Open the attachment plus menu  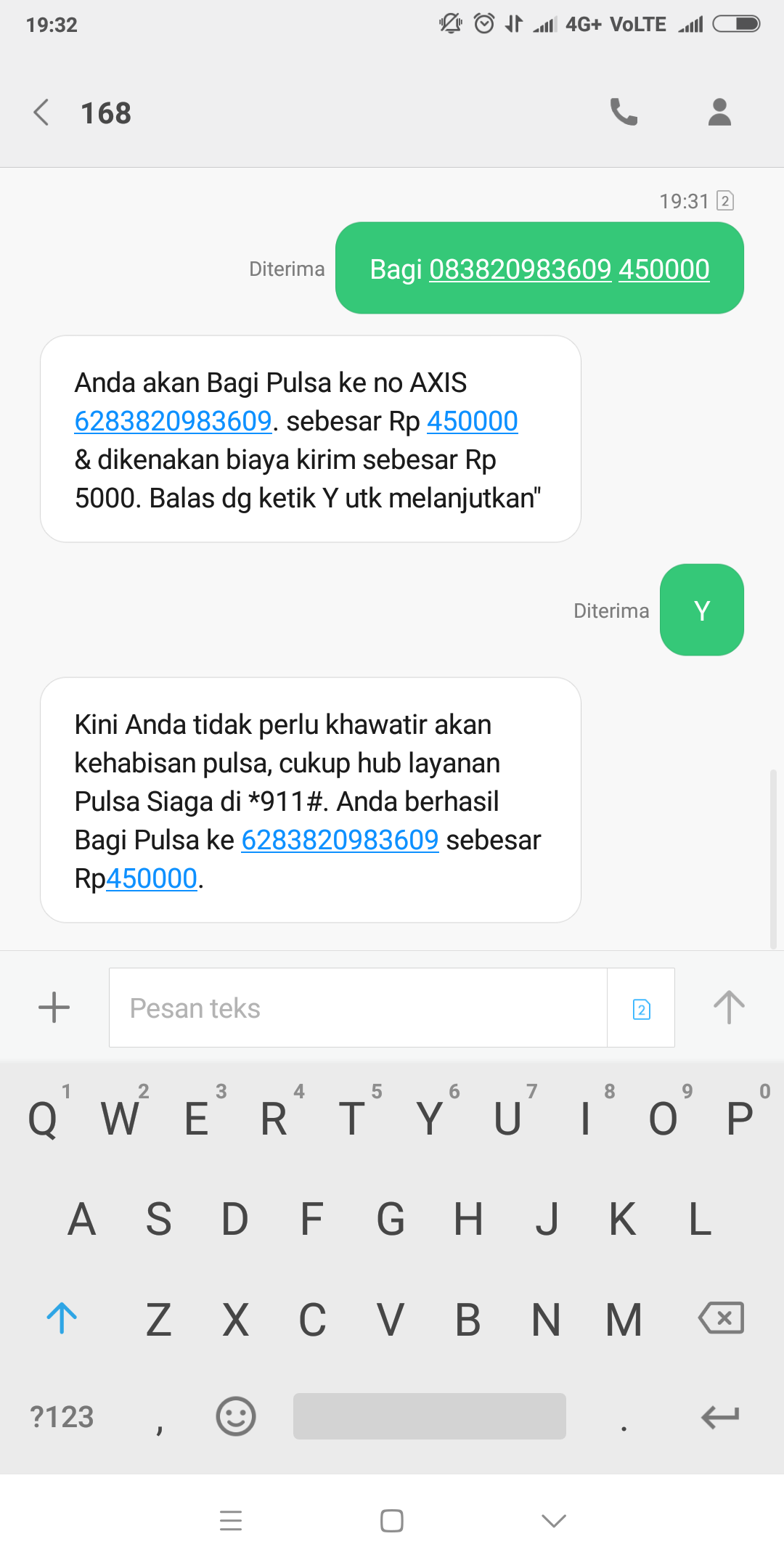pyautogui.click(x=54, y=1008)
